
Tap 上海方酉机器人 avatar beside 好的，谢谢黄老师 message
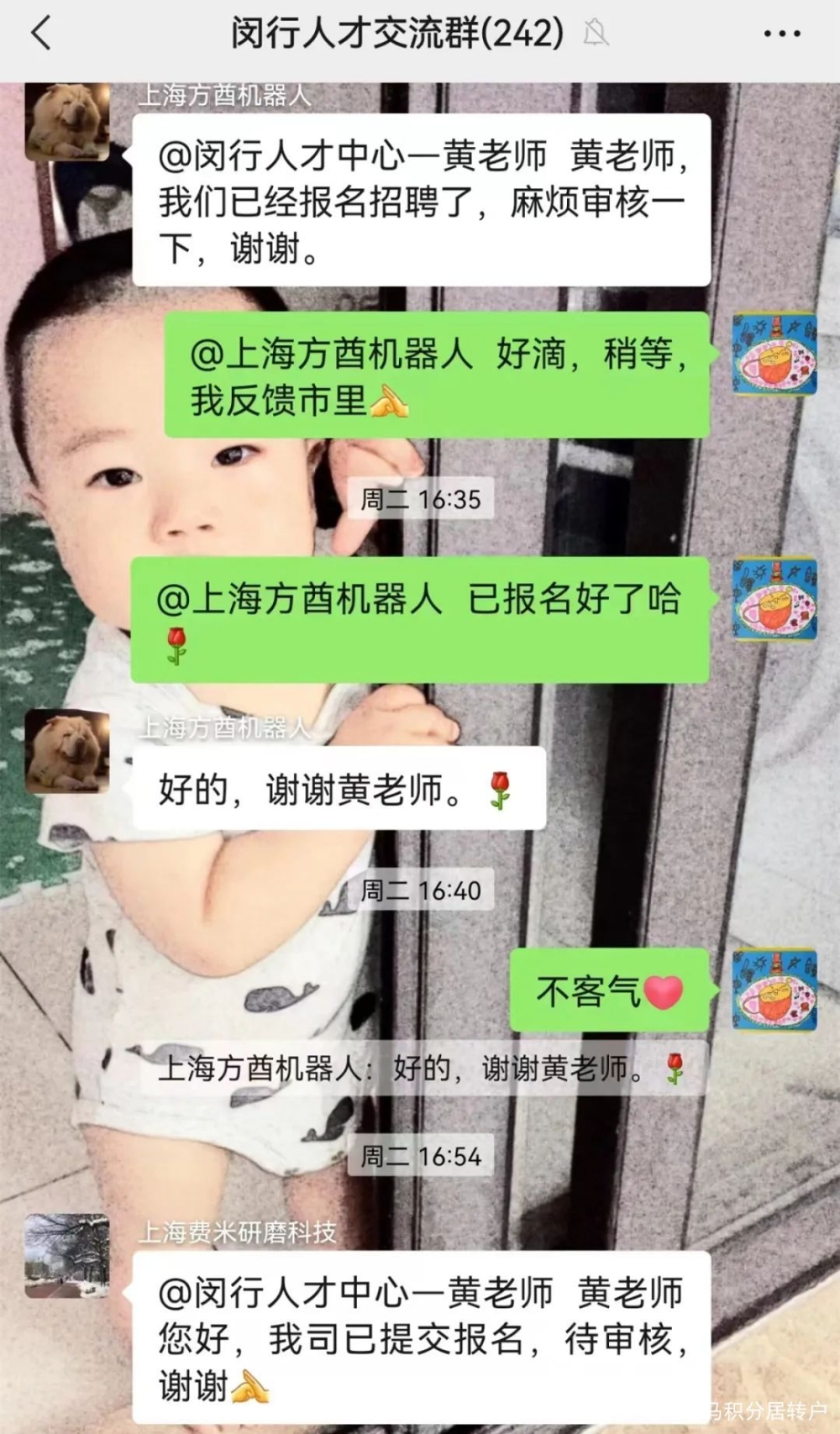pyautogui.click(x=67, y=751)
